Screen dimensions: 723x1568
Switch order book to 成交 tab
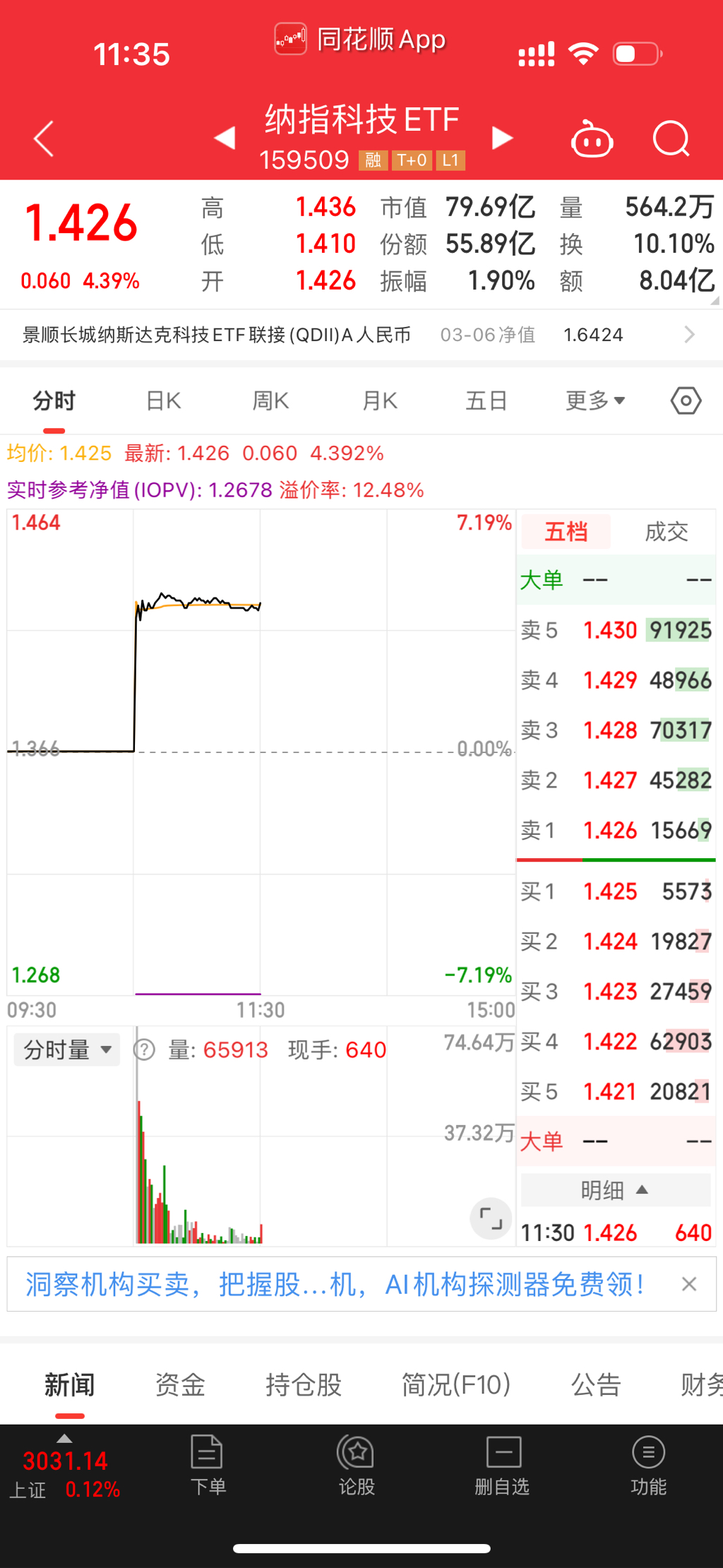[666, 532]
